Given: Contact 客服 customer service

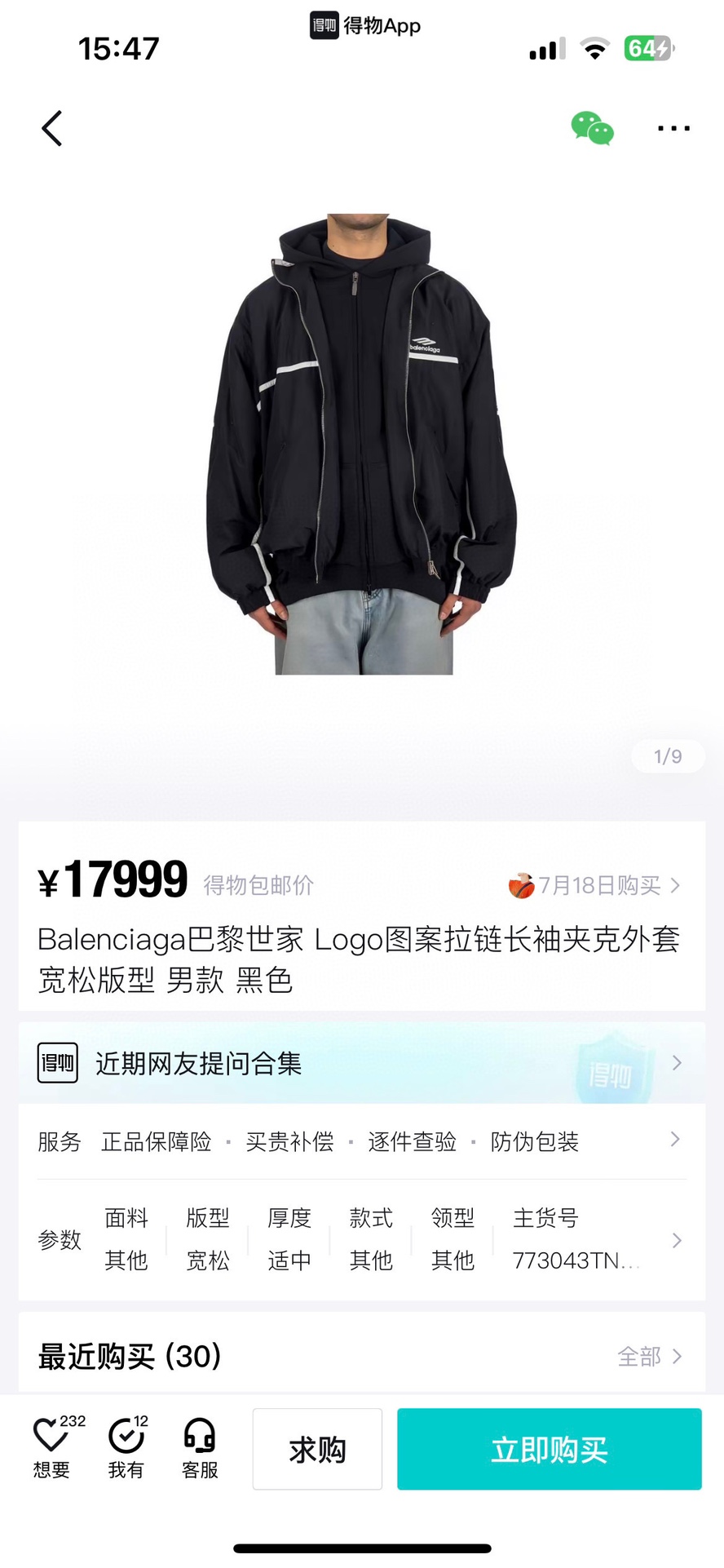Looking at the screenshot, I should click(x=200, y=1448).
